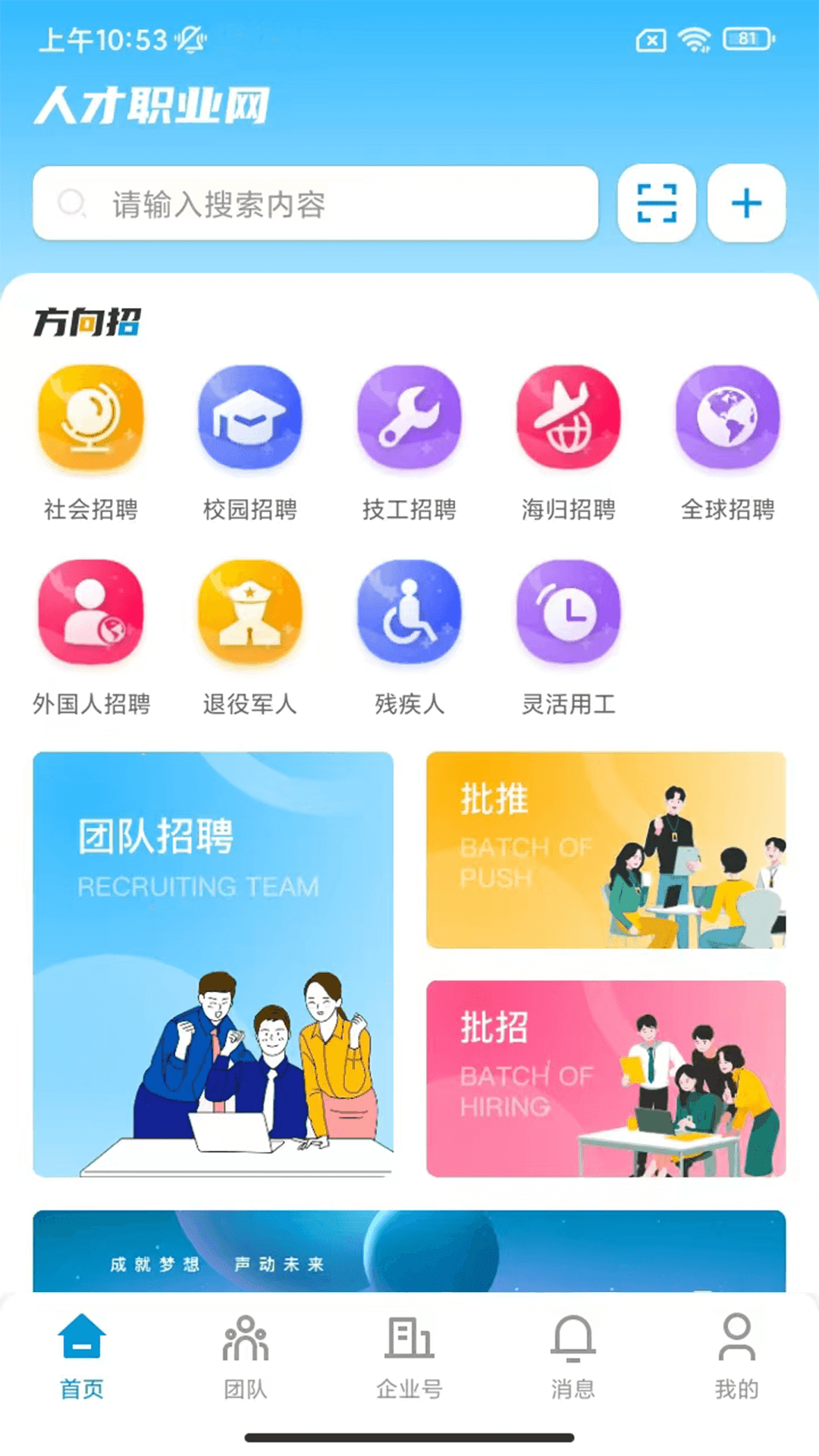The height and width of the screenshot is (1456, 819).
Task: Tap the 残疾人 disabled persons recruitment icon
Action: click(x=409, y=616)
